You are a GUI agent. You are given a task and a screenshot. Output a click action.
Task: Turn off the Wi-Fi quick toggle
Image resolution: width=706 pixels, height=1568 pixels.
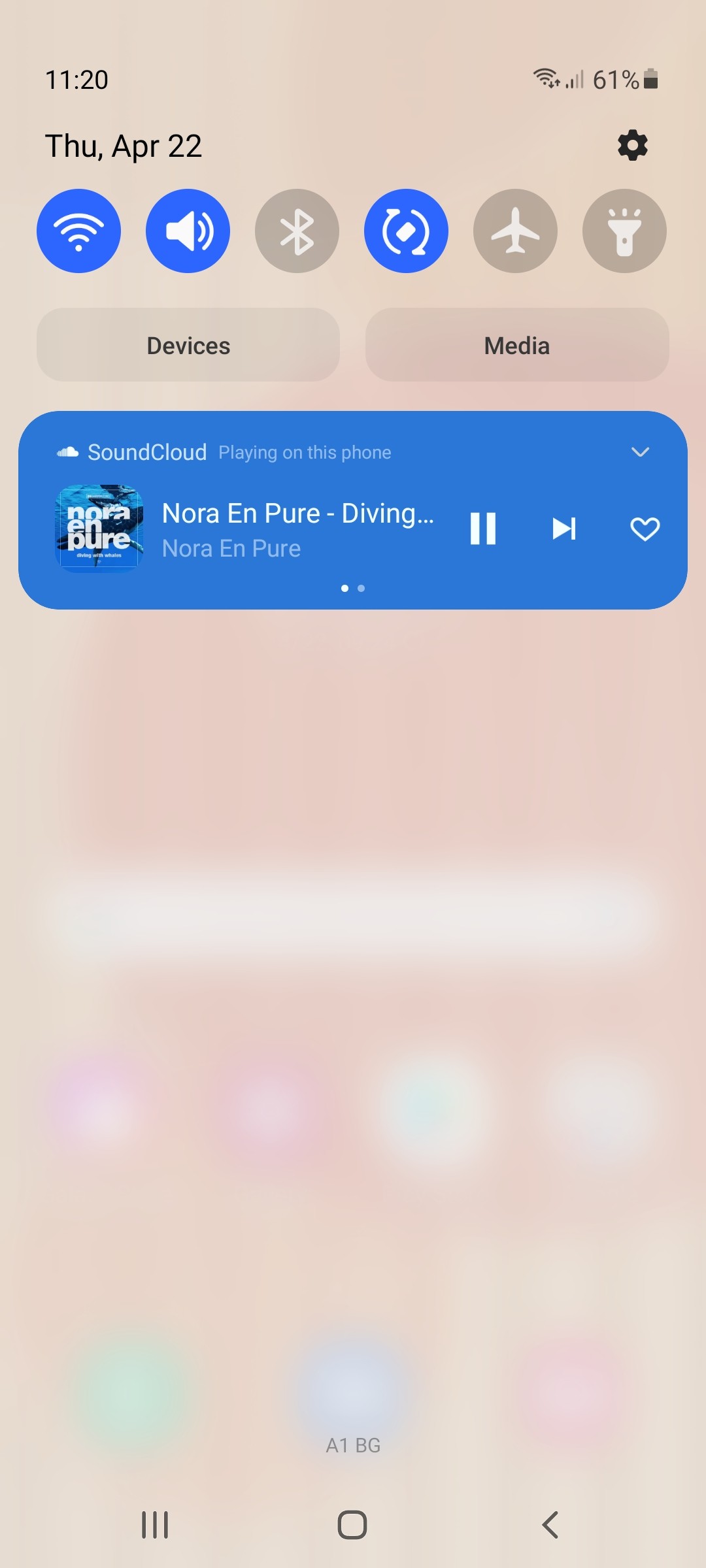(79, 231)
